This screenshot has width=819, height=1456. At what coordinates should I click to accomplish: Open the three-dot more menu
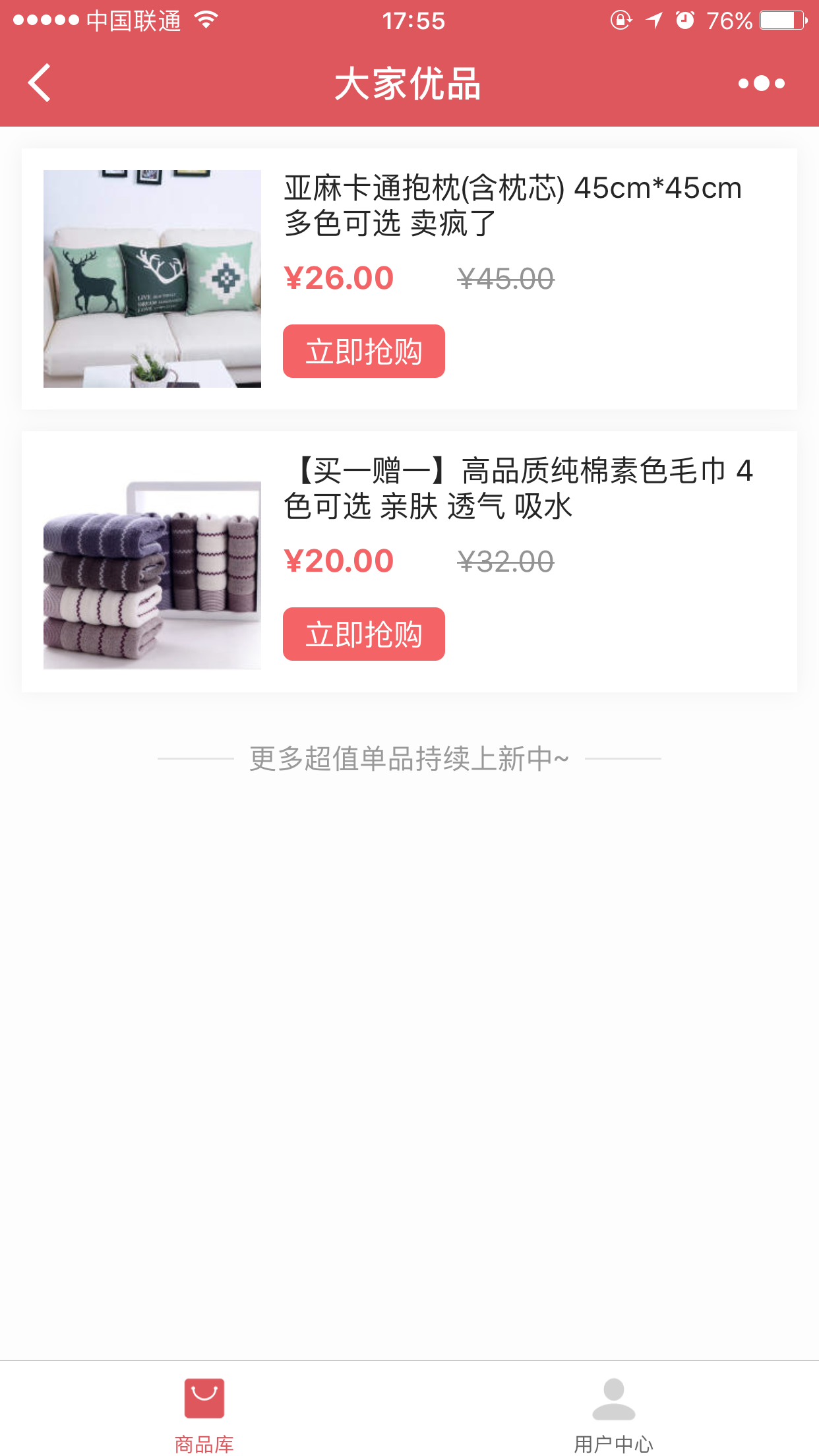(762, 83)
